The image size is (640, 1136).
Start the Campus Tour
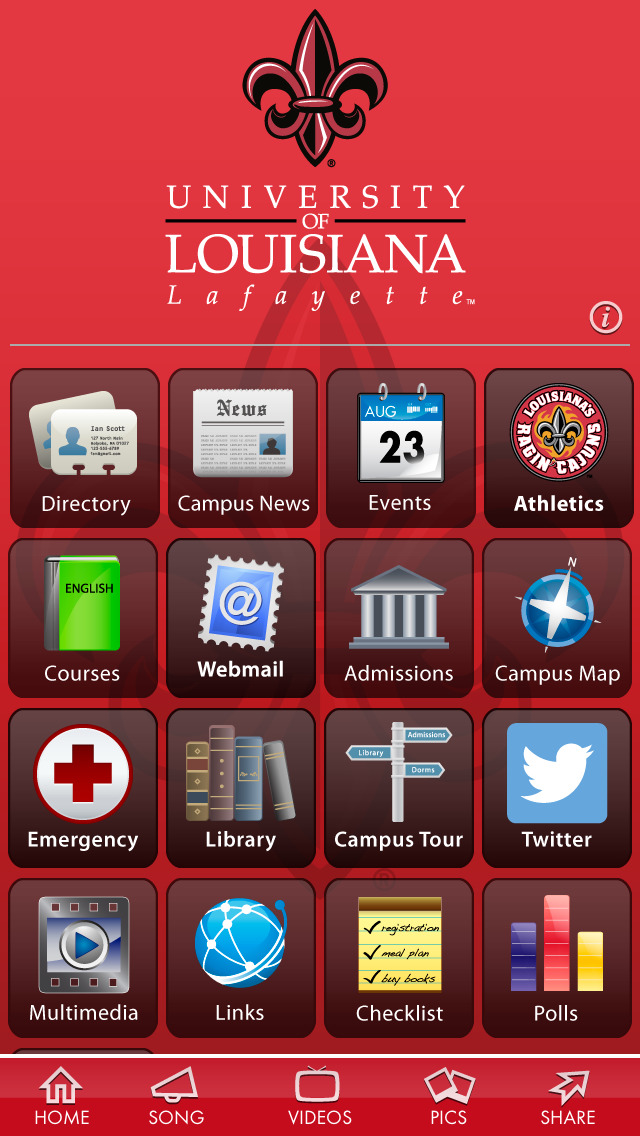pyautogui.click(x=399, y=787)
